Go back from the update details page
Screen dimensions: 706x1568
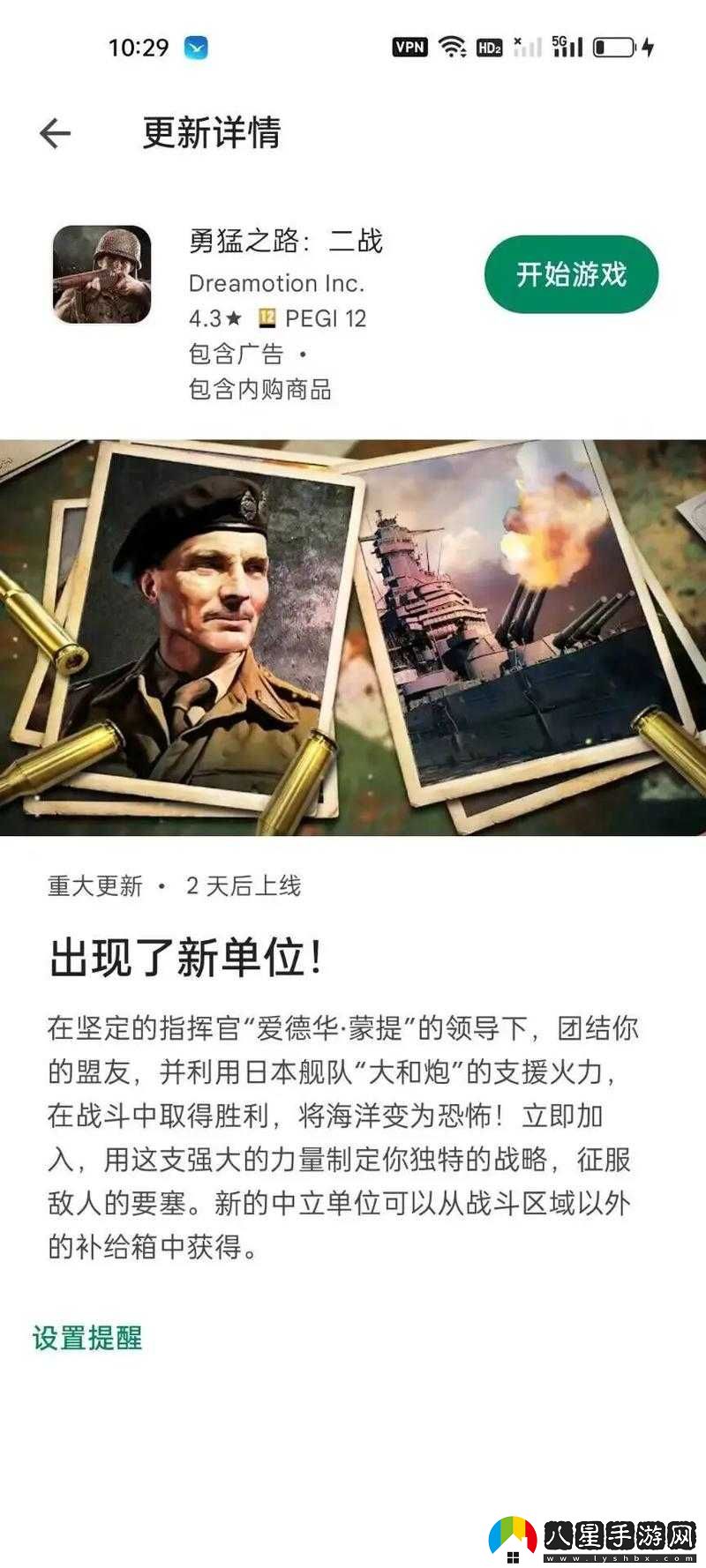pyautogui.click(x=55, y=133)
